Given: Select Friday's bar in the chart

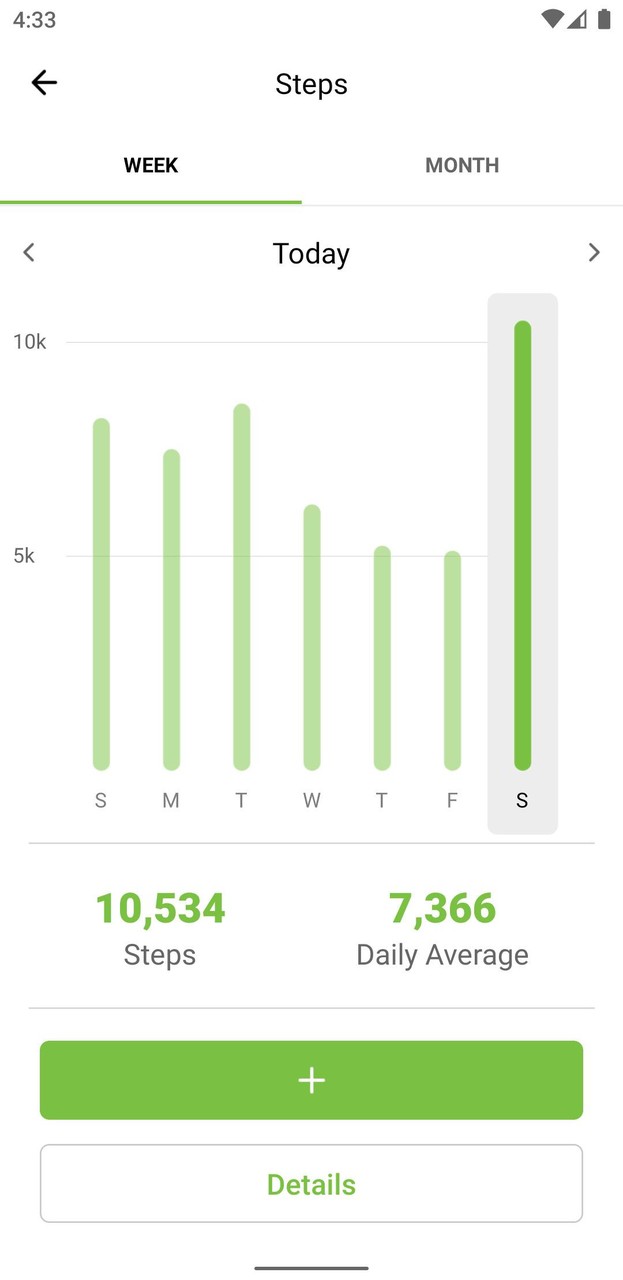Looking at the screenshot, I should [452, 661].
